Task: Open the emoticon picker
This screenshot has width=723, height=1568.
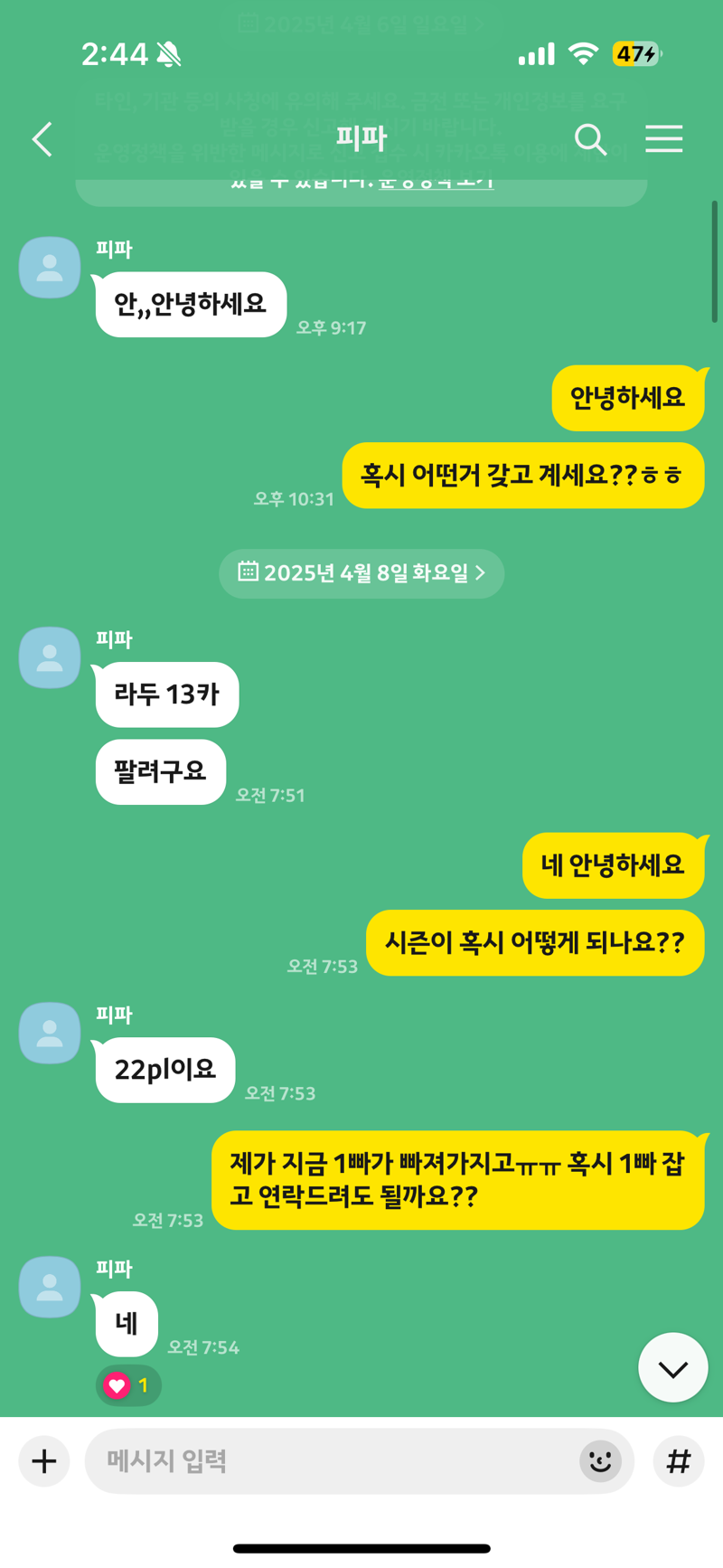Action: (x=600, y=1460)
